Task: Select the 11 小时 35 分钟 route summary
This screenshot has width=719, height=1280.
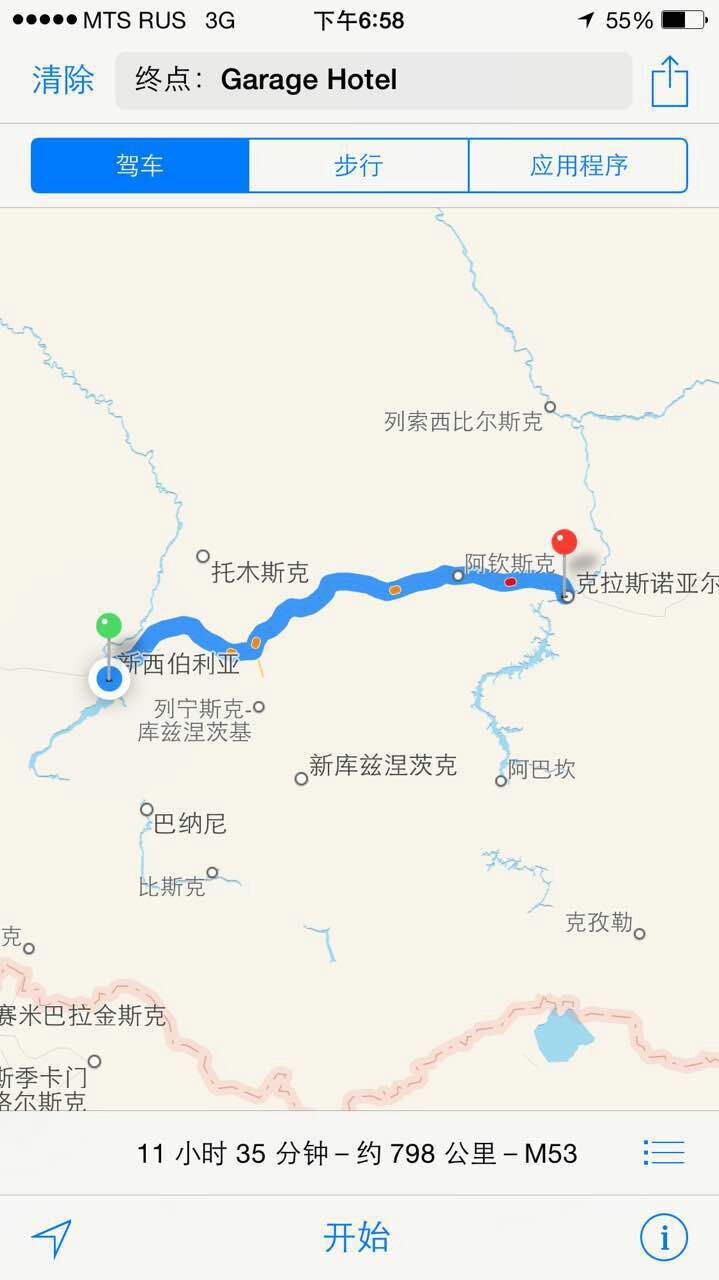Action: pos(357,1153)
